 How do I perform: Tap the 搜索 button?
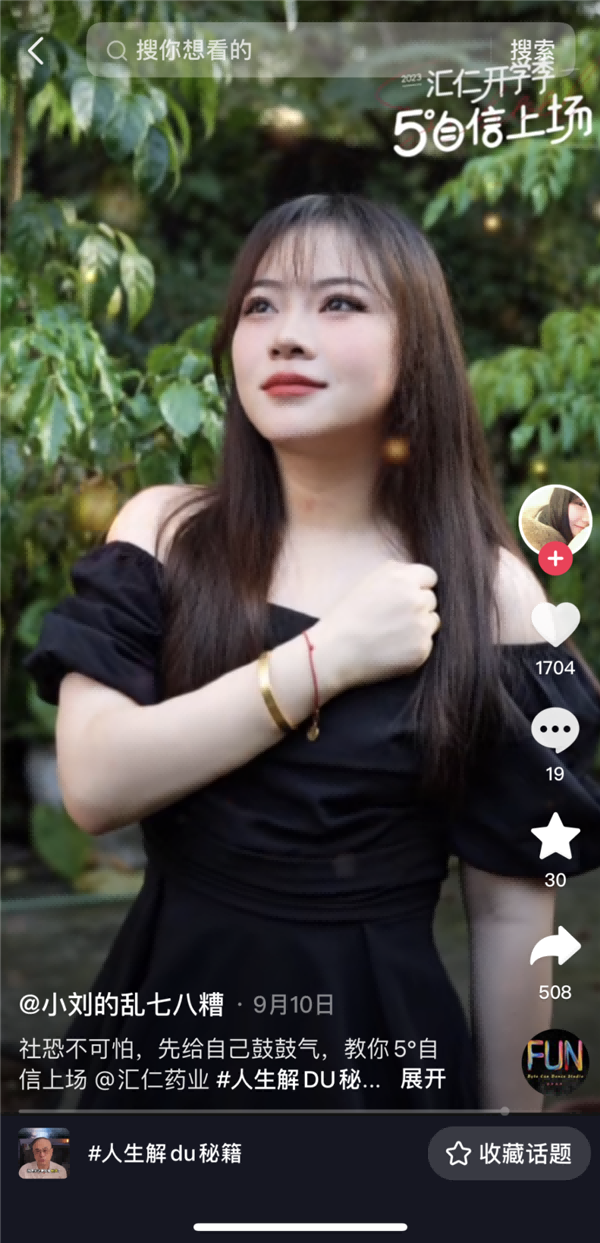pos(532,50)
